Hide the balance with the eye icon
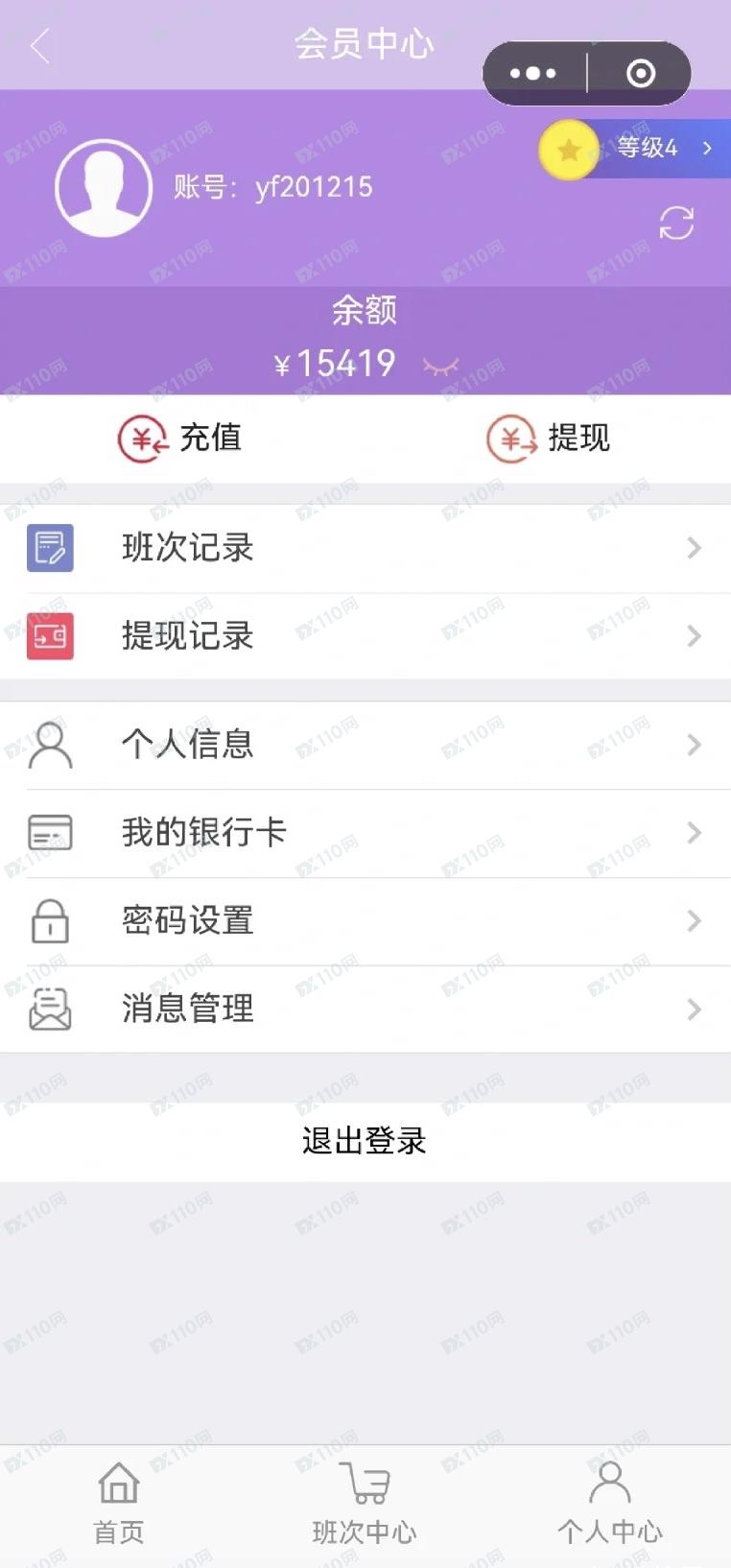Viewport: 731px width, 1568px height. 441,366
